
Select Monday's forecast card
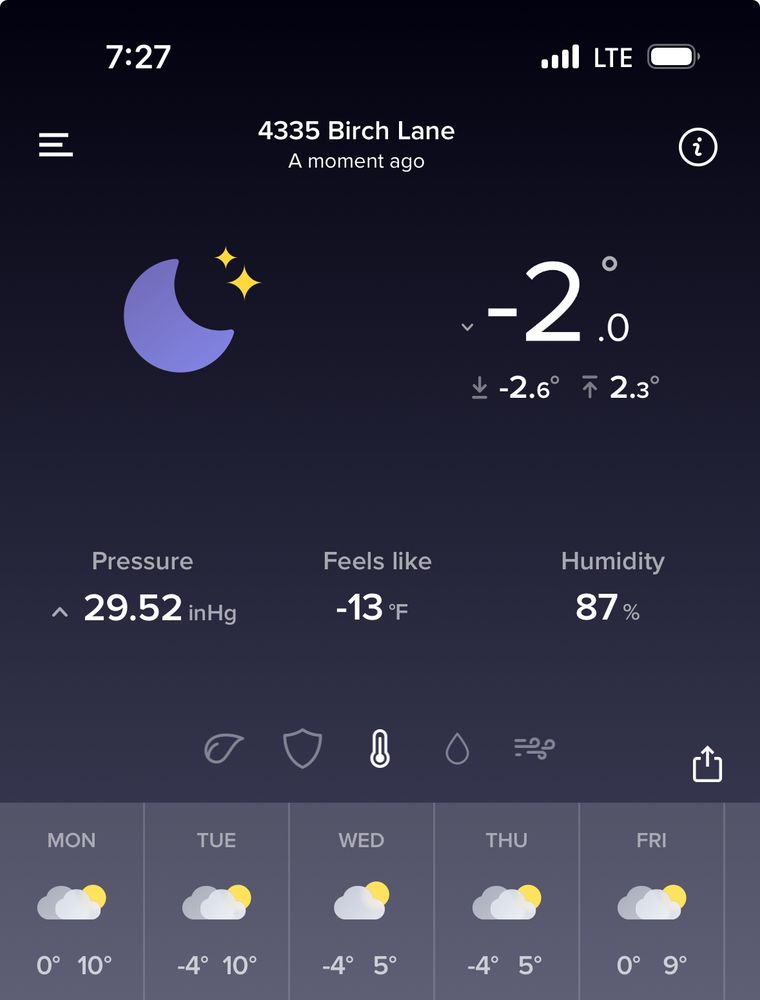click(71, 900)
